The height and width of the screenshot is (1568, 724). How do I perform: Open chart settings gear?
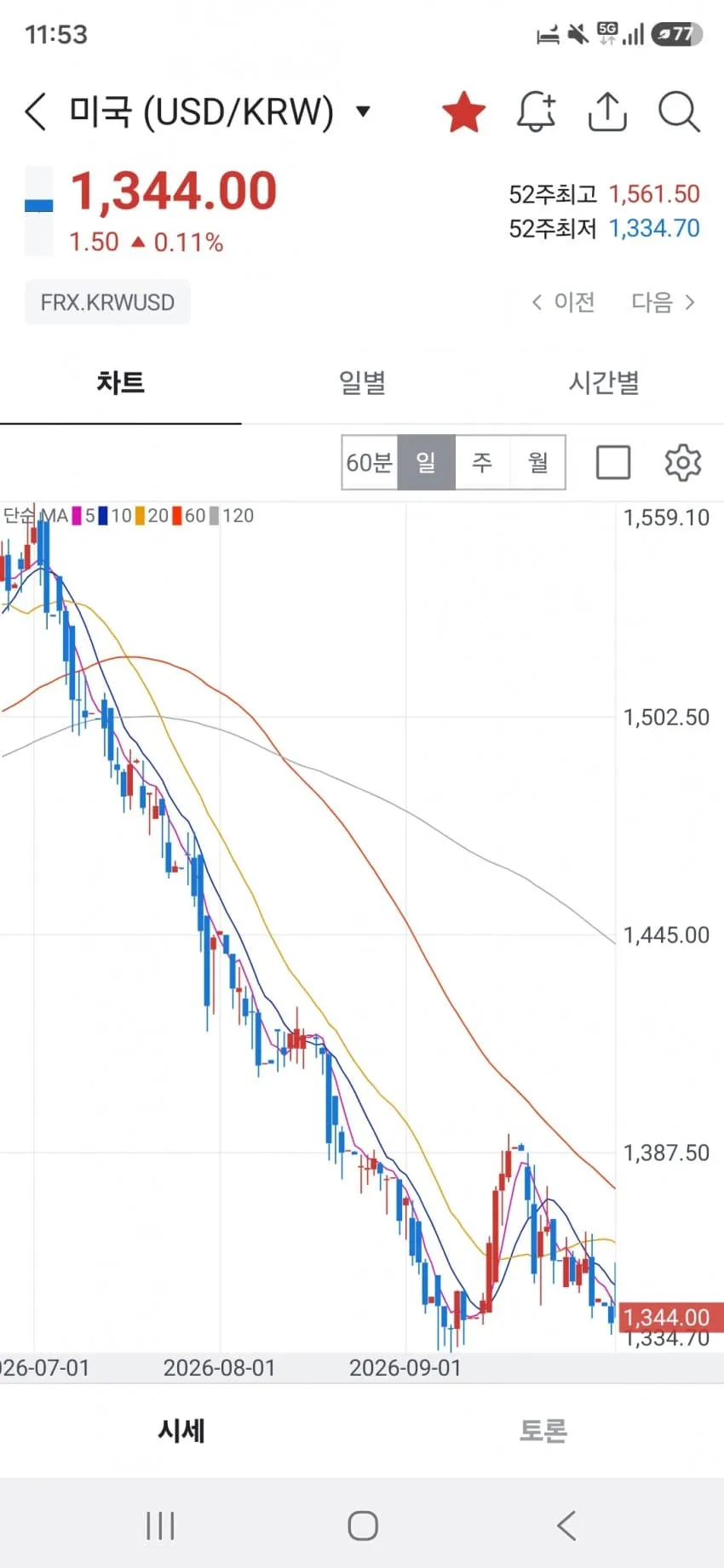tap(682, 463)
